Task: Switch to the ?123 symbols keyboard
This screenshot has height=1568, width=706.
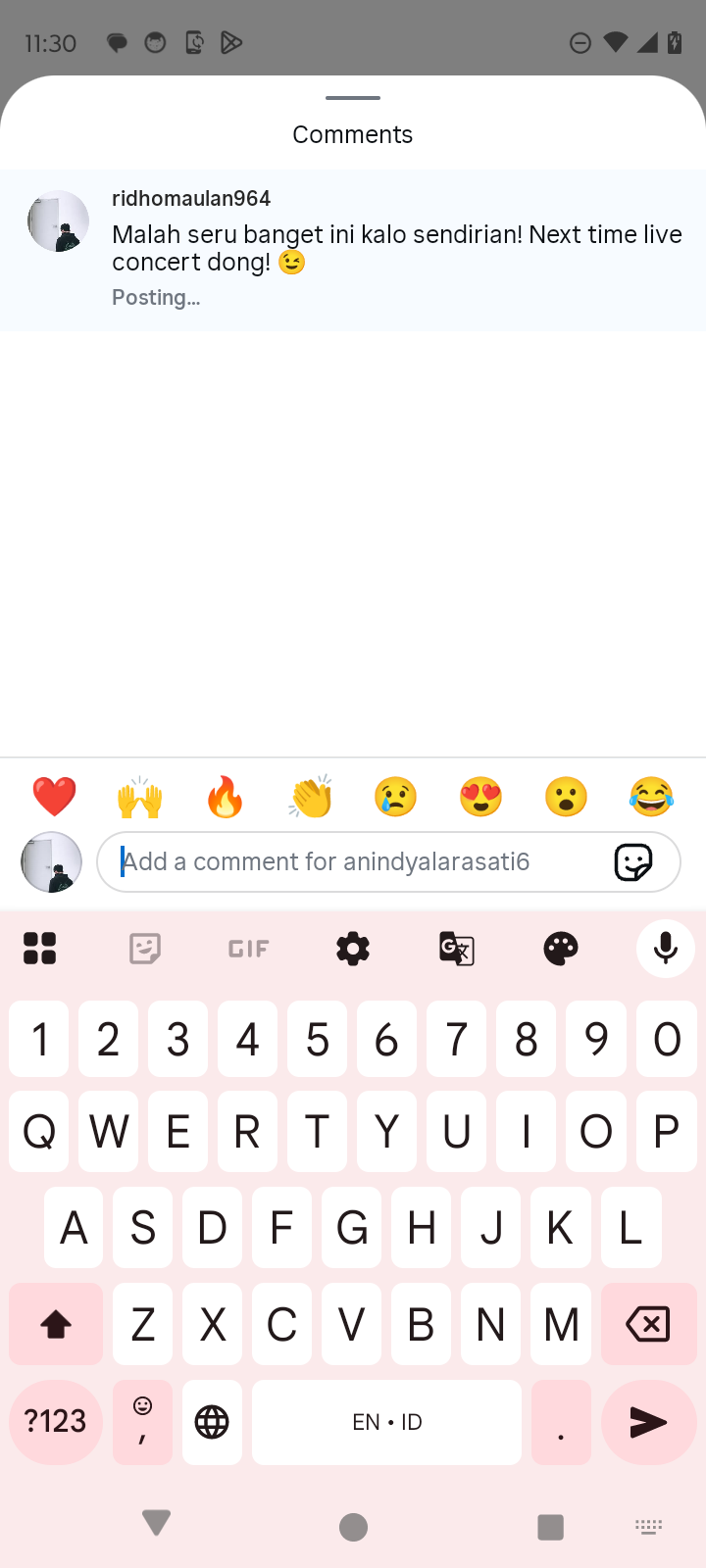Action: (56, 1422)
